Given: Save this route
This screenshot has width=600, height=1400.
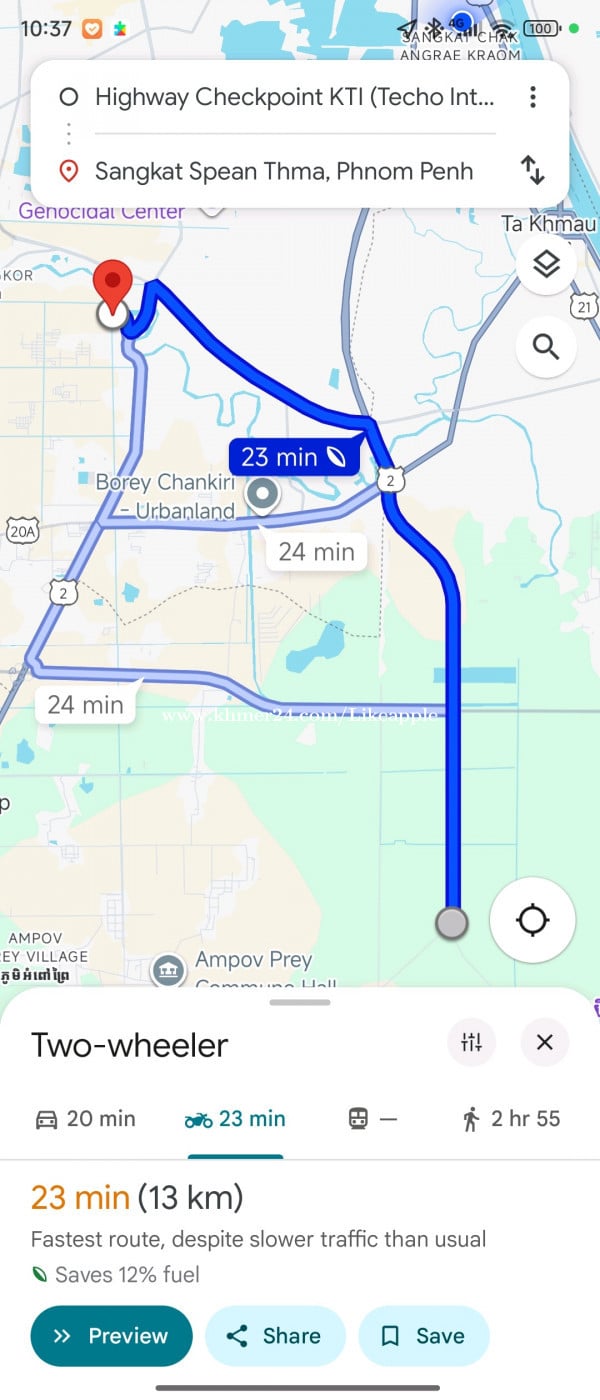Looking at the screenshot, I should pos(424,1336).
